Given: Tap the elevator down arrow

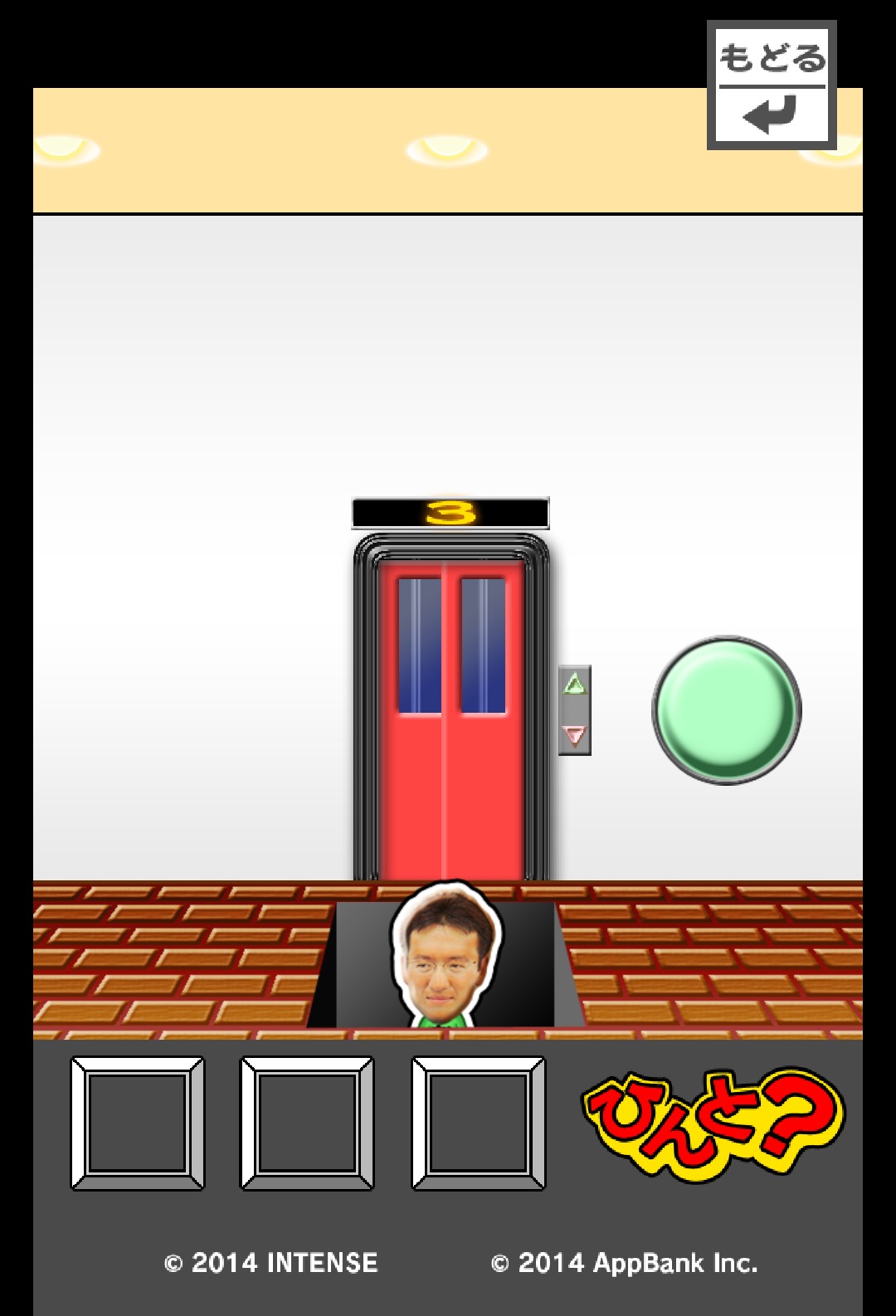Looking at the screenshot, I should point(574,734).
